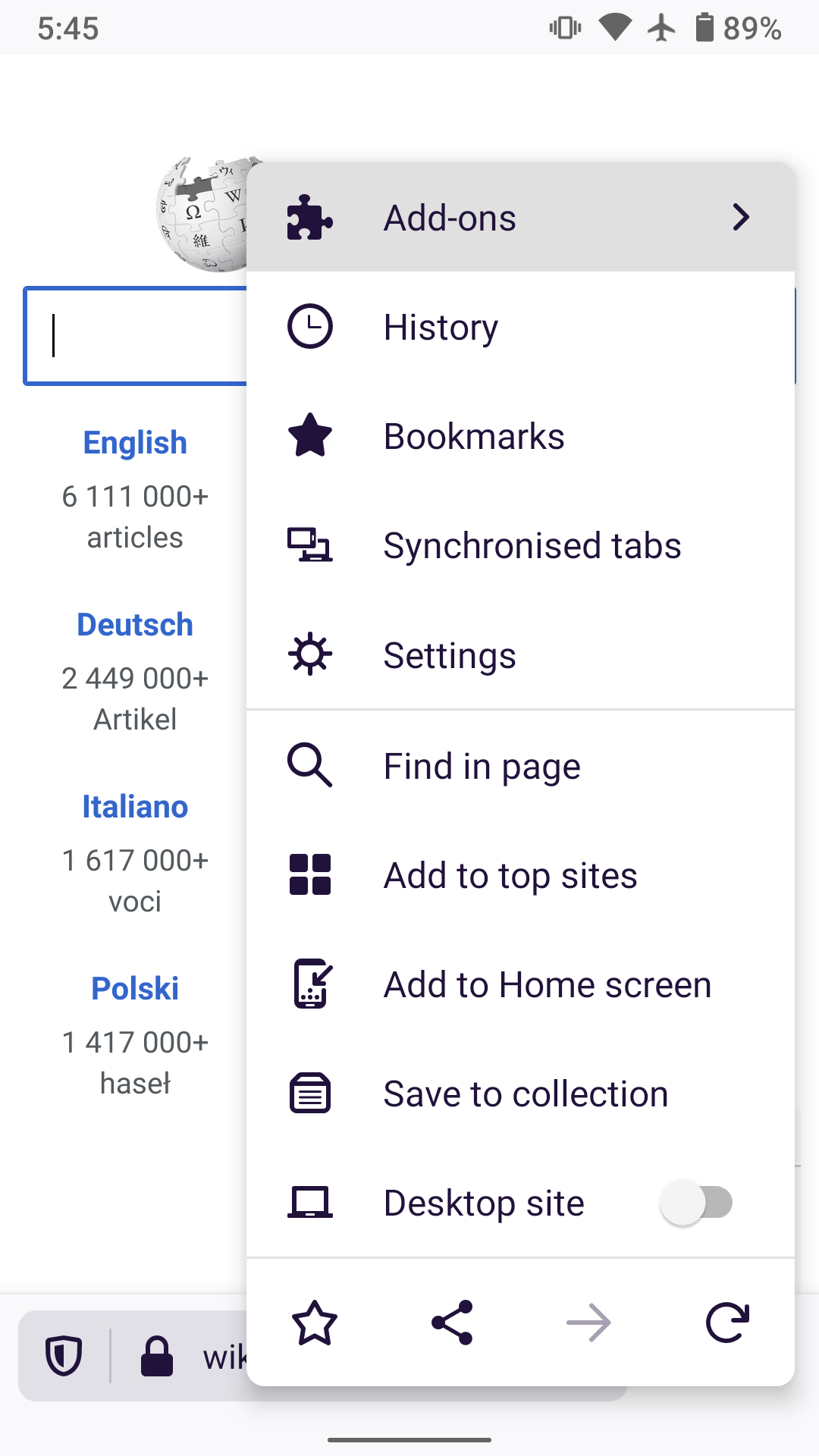Open Synchronised tabs

coord(520,546)
